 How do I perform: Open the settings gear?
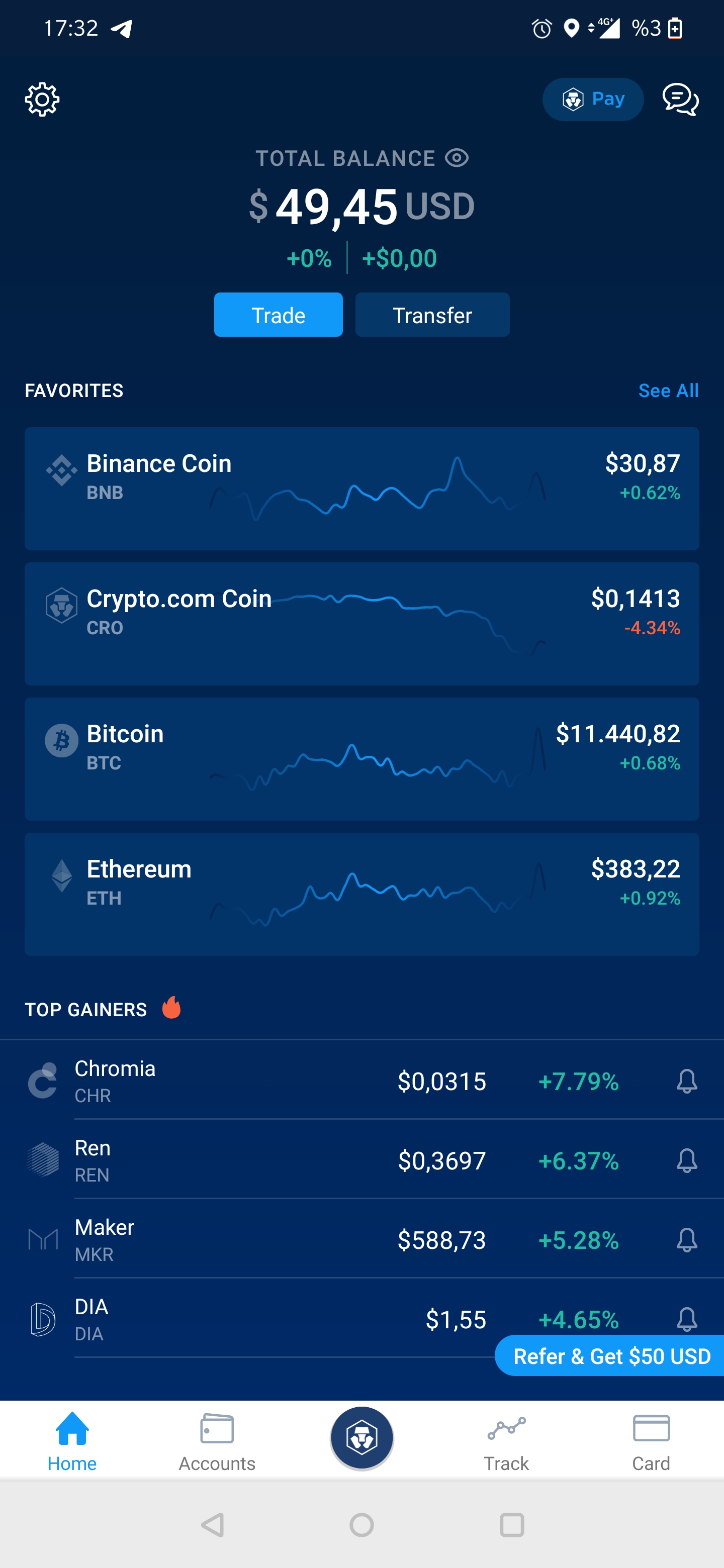click(42, 99)
